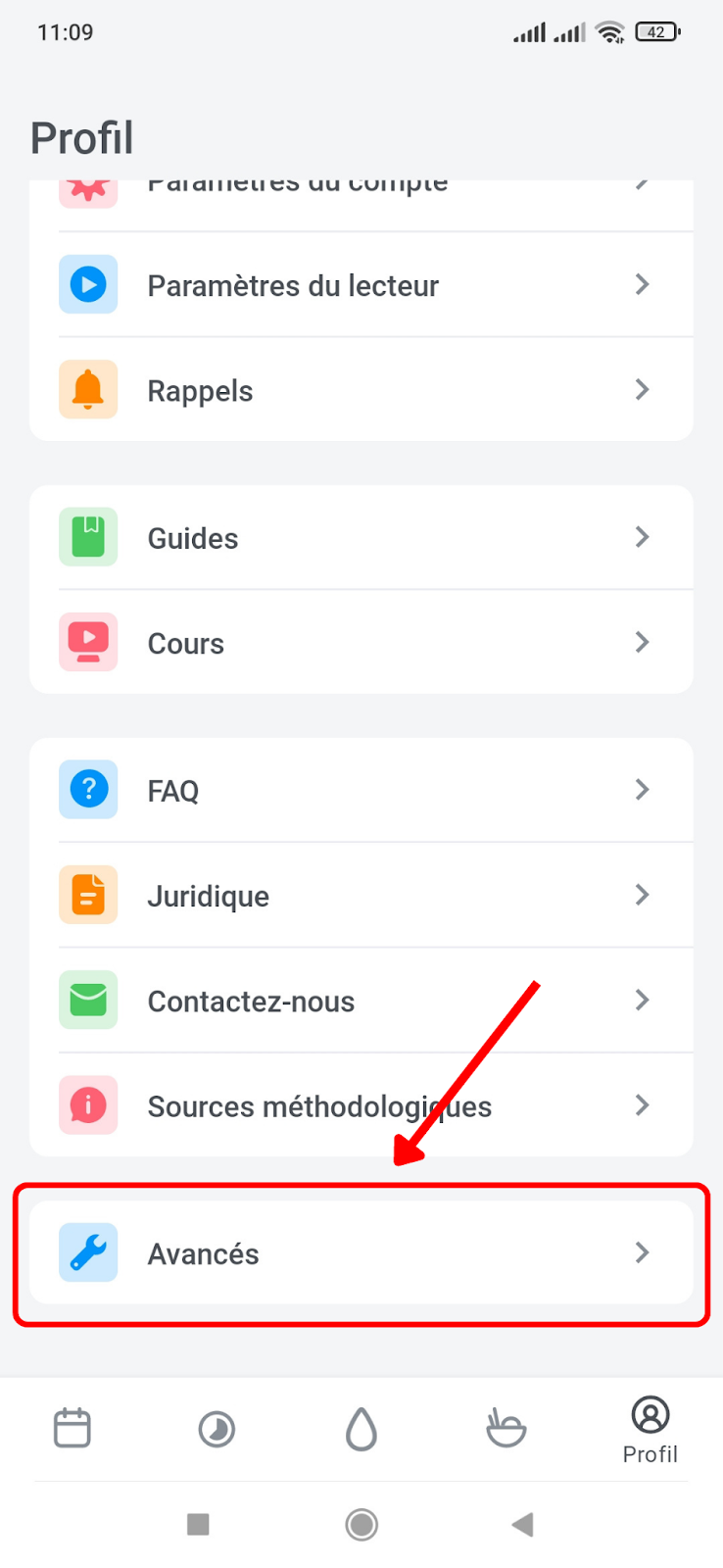The width and height of the screenshot is (723, 1568).
Task: Switch to the calendar tab
Action: pos(72,1429)
